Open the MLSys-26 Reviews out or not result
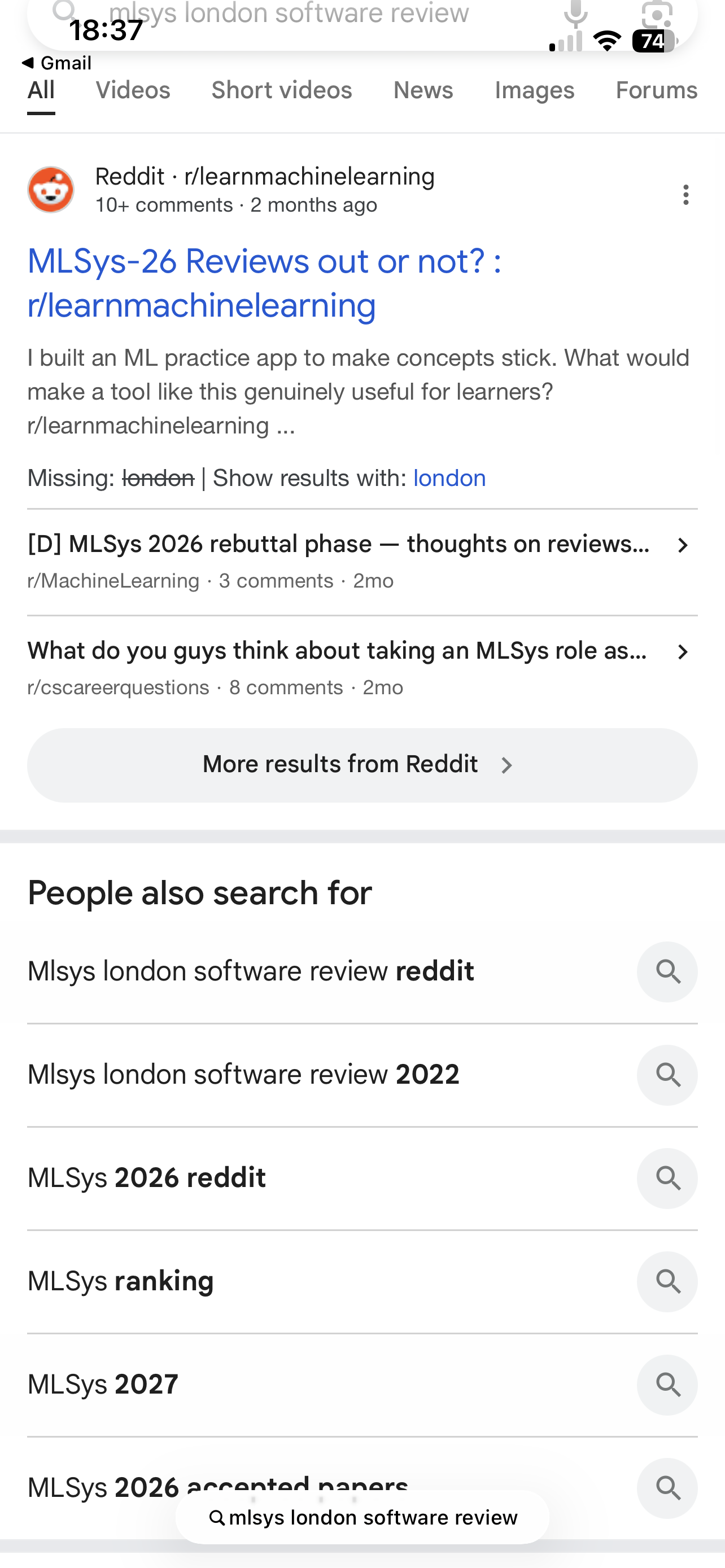Screen dimensions: 725x1568 pos(264,283)
